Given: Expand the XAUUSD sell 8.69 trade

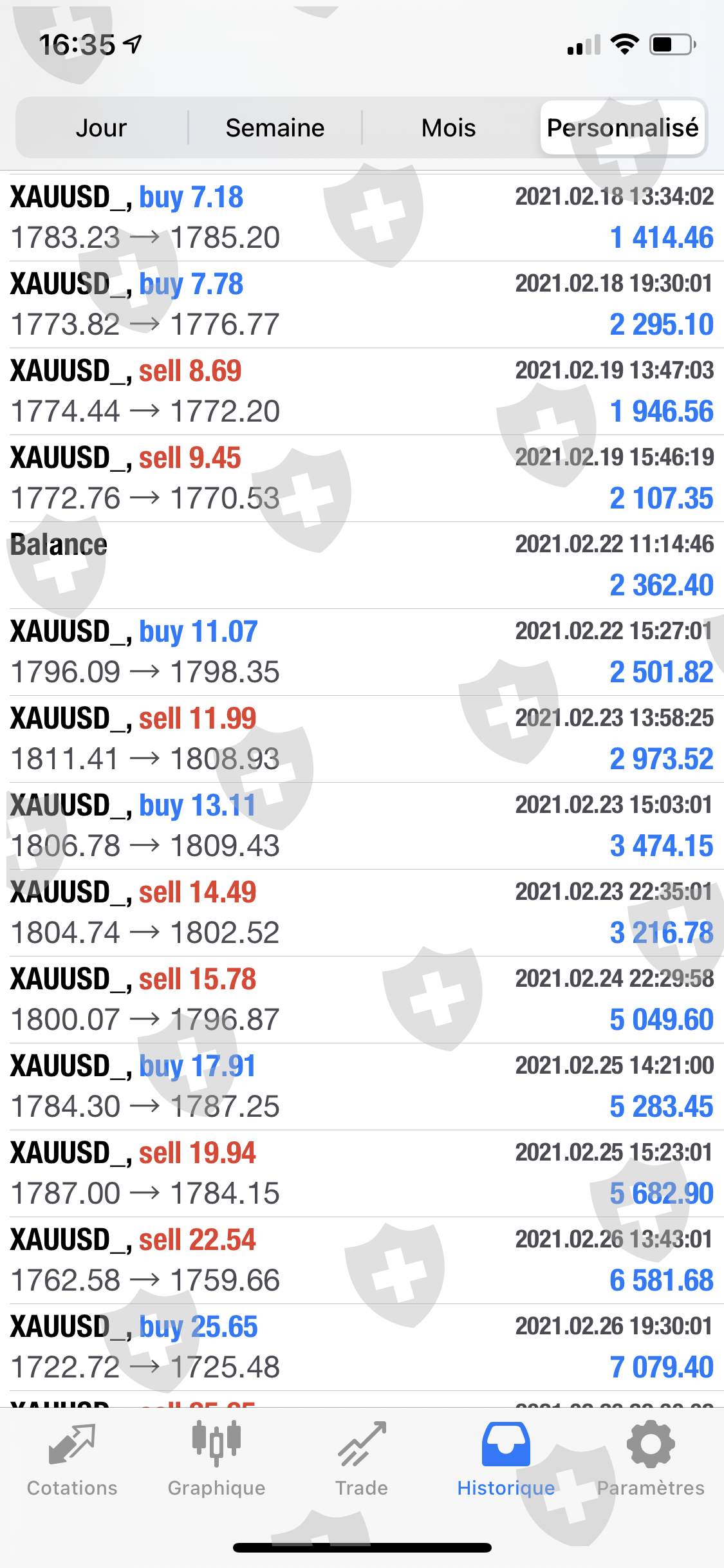Looking at the screenshot, I should (362, 391).
